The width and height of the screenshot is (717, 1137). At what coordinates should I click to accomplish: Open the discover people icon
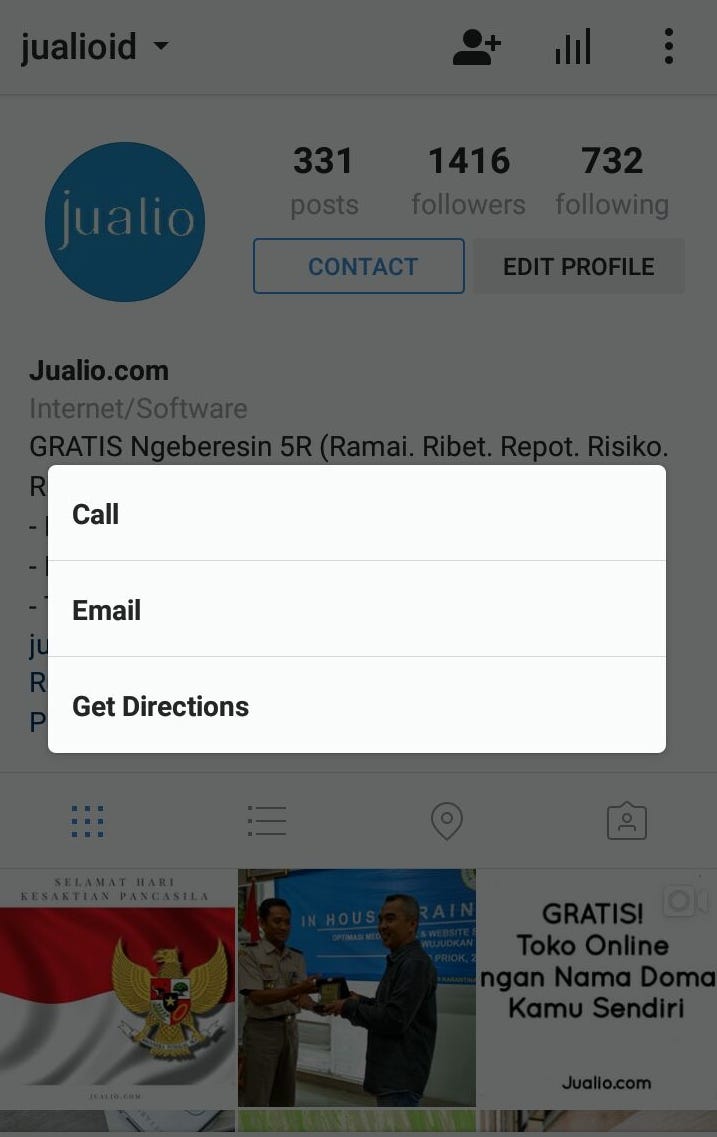click(476, 47)
